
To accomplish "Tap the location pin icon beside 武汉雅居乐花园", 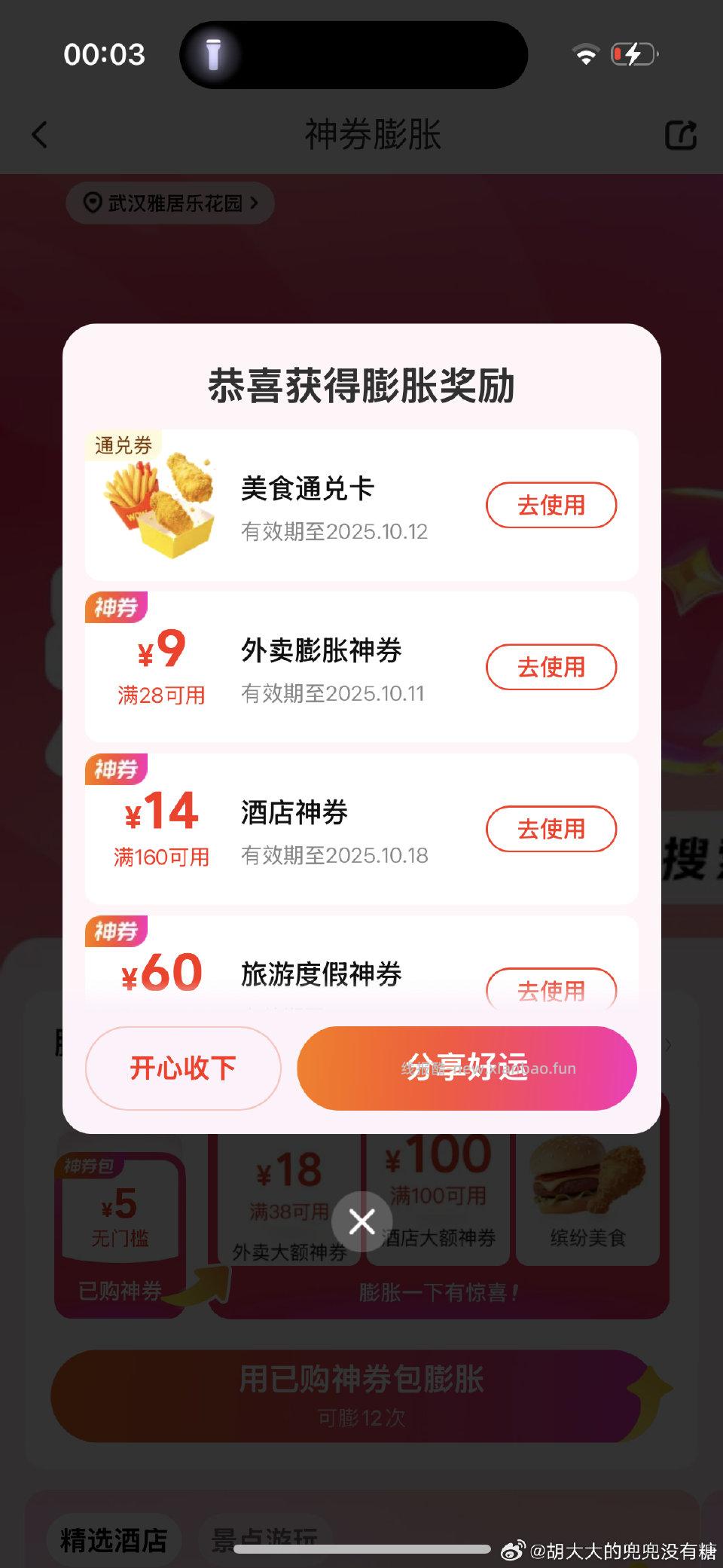I will (x=90, y=203).
